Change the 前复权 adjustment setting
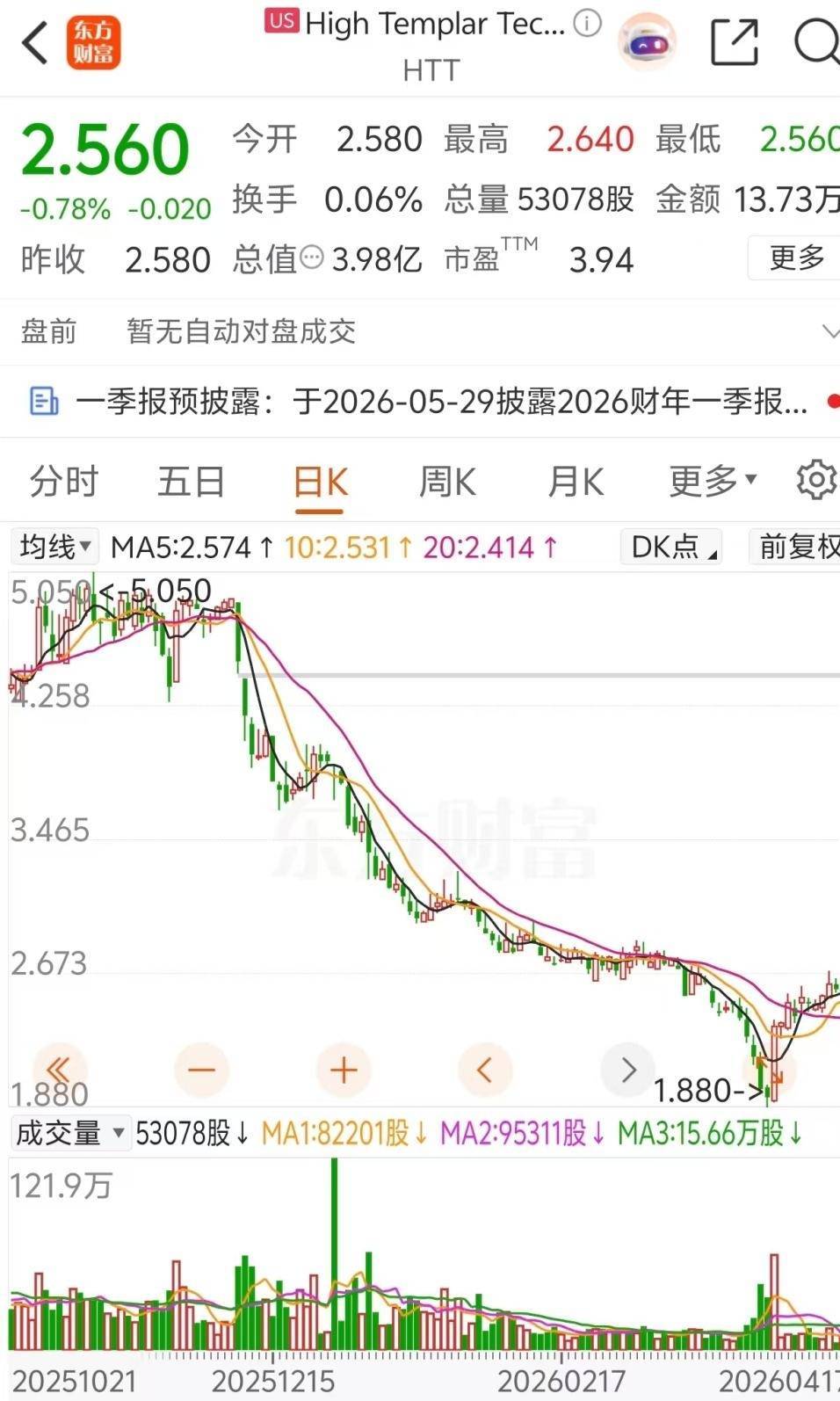Viewport: 840px width, 1401px height. coord(795,547)
